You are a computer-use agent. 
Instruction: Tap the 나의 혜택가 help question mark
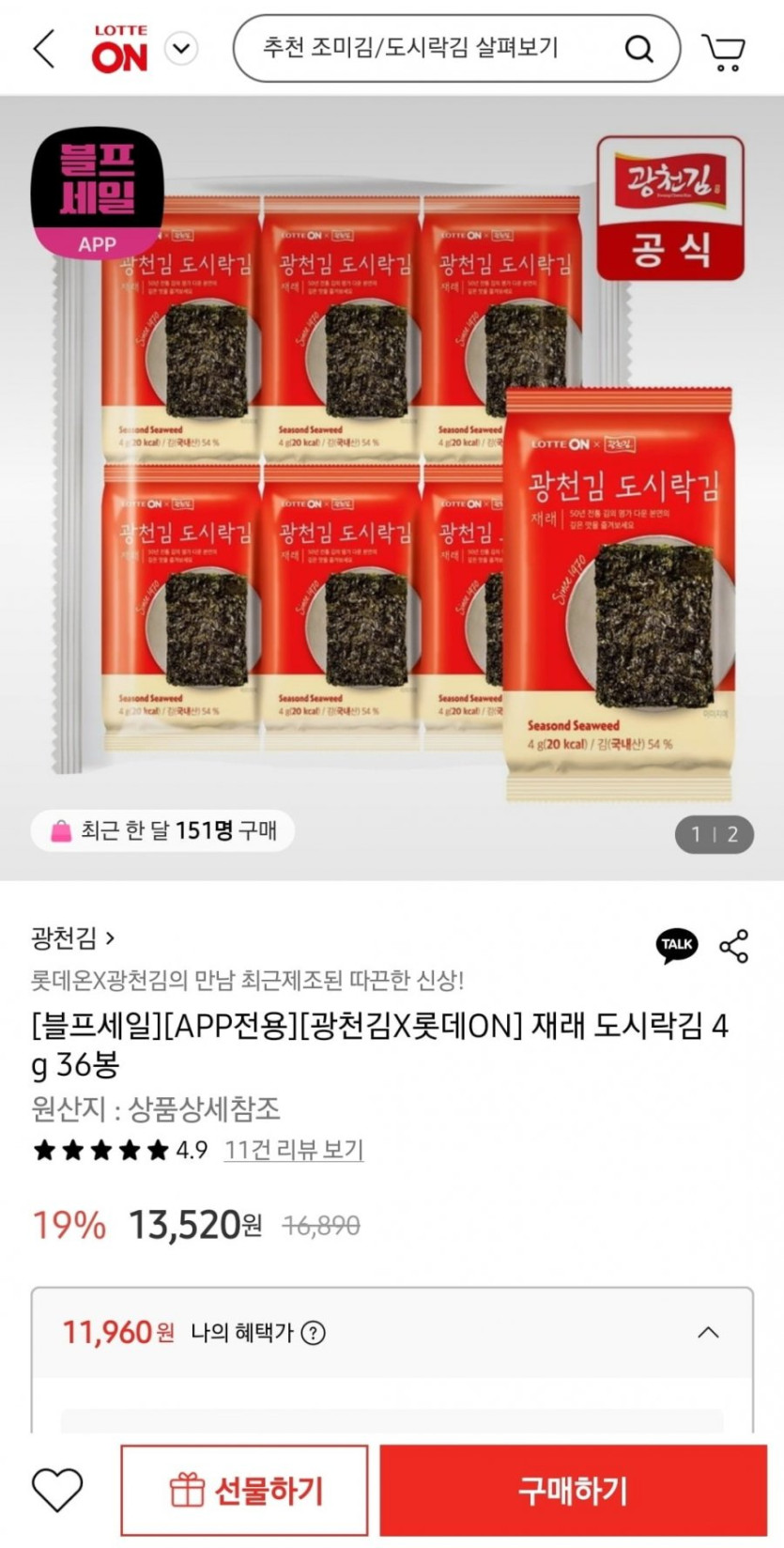point(314,1333)
